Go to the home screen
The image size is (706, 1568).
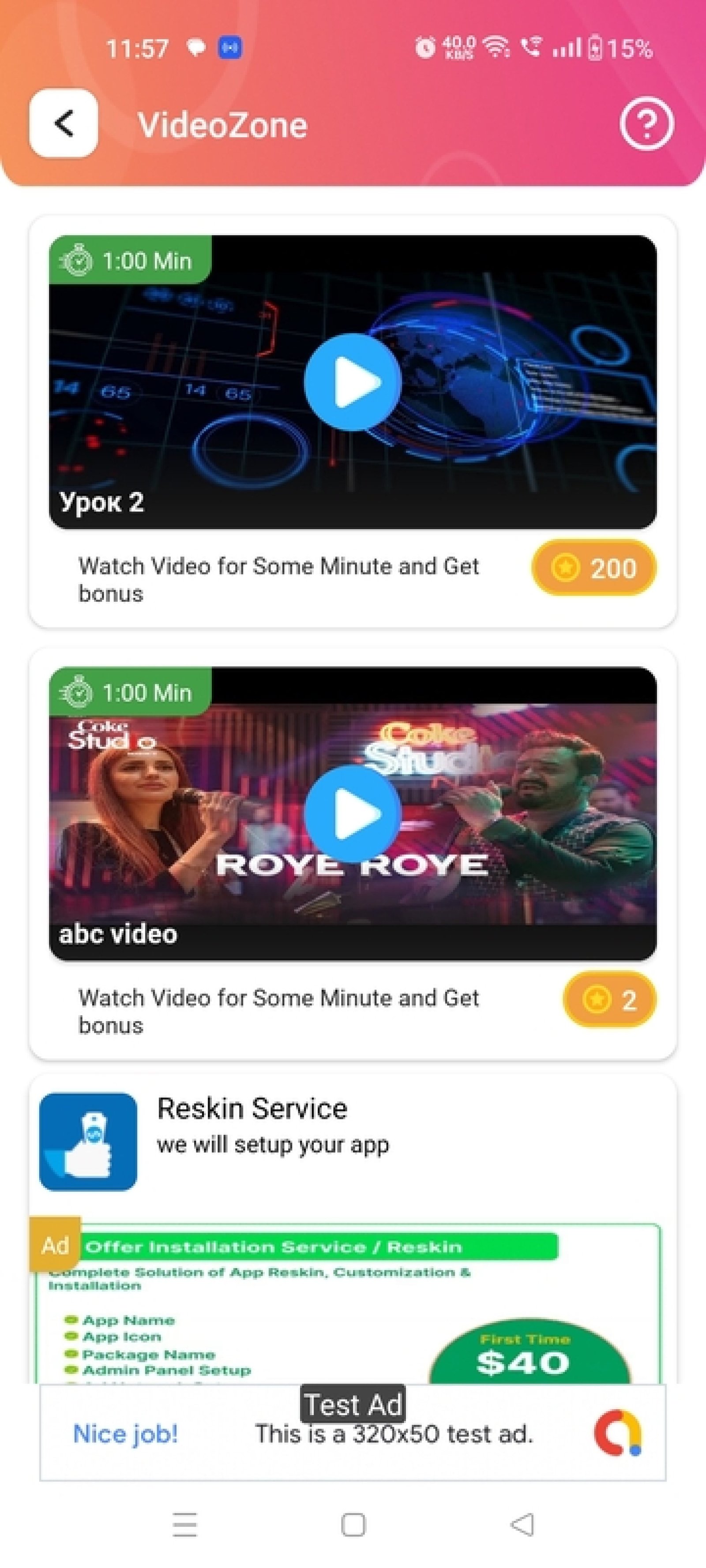click(x=353, y=1525)
